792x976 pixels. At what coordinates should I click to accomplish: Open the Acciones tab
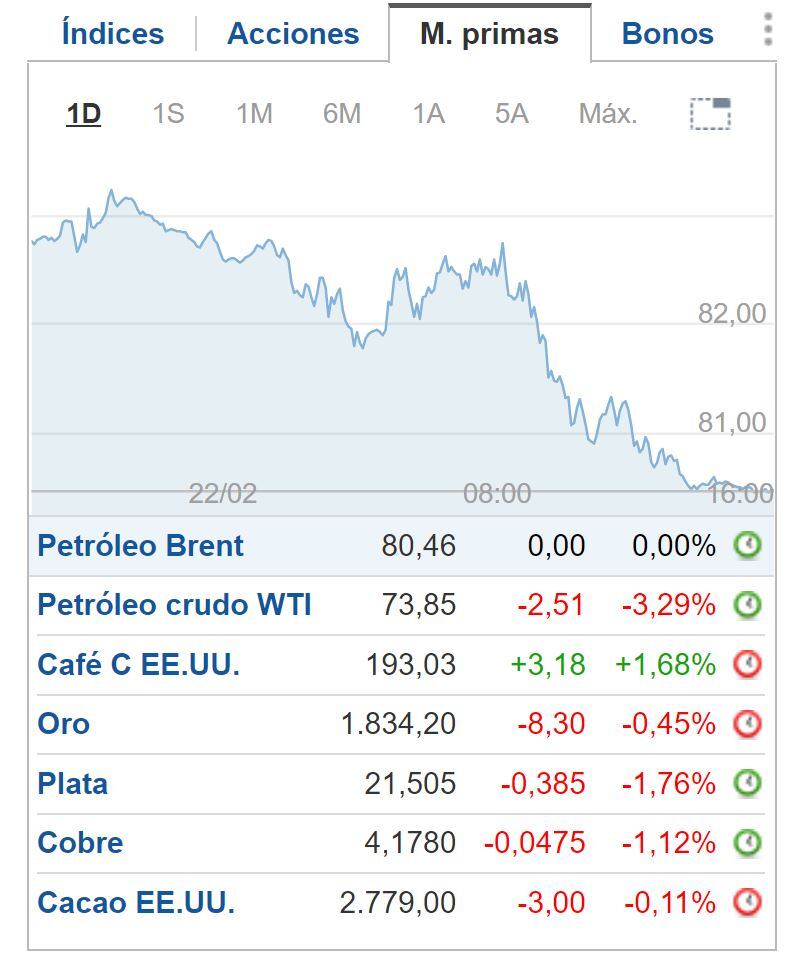coord(293,33)
